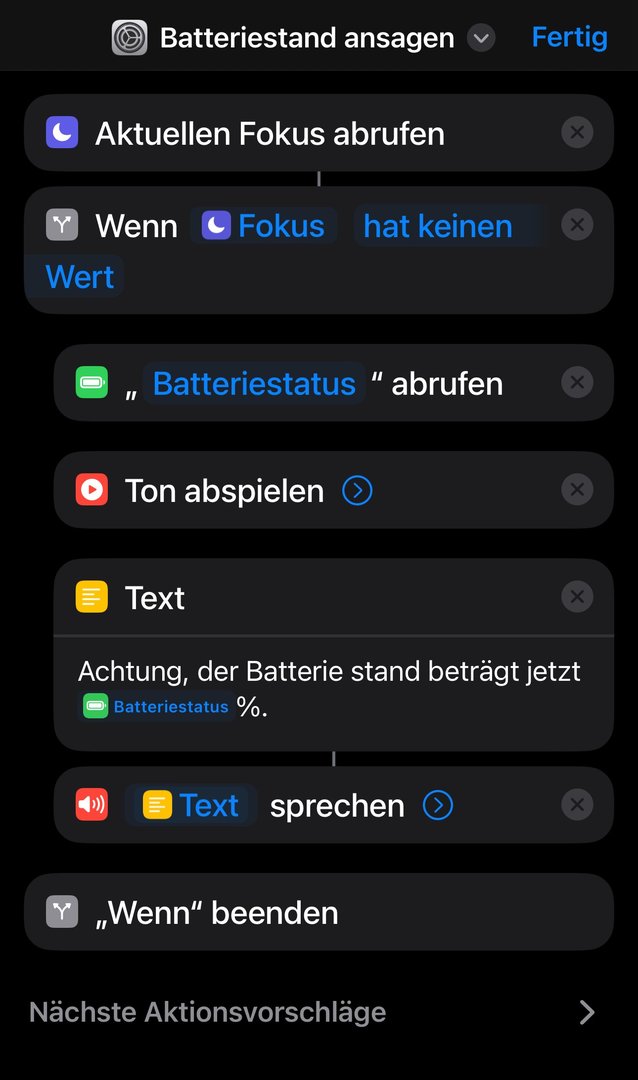This screenshot has width=638, height=1080.
Task: Change the condition hat keinen Wert
Action: pyautogui.click(x=438, y=226)
